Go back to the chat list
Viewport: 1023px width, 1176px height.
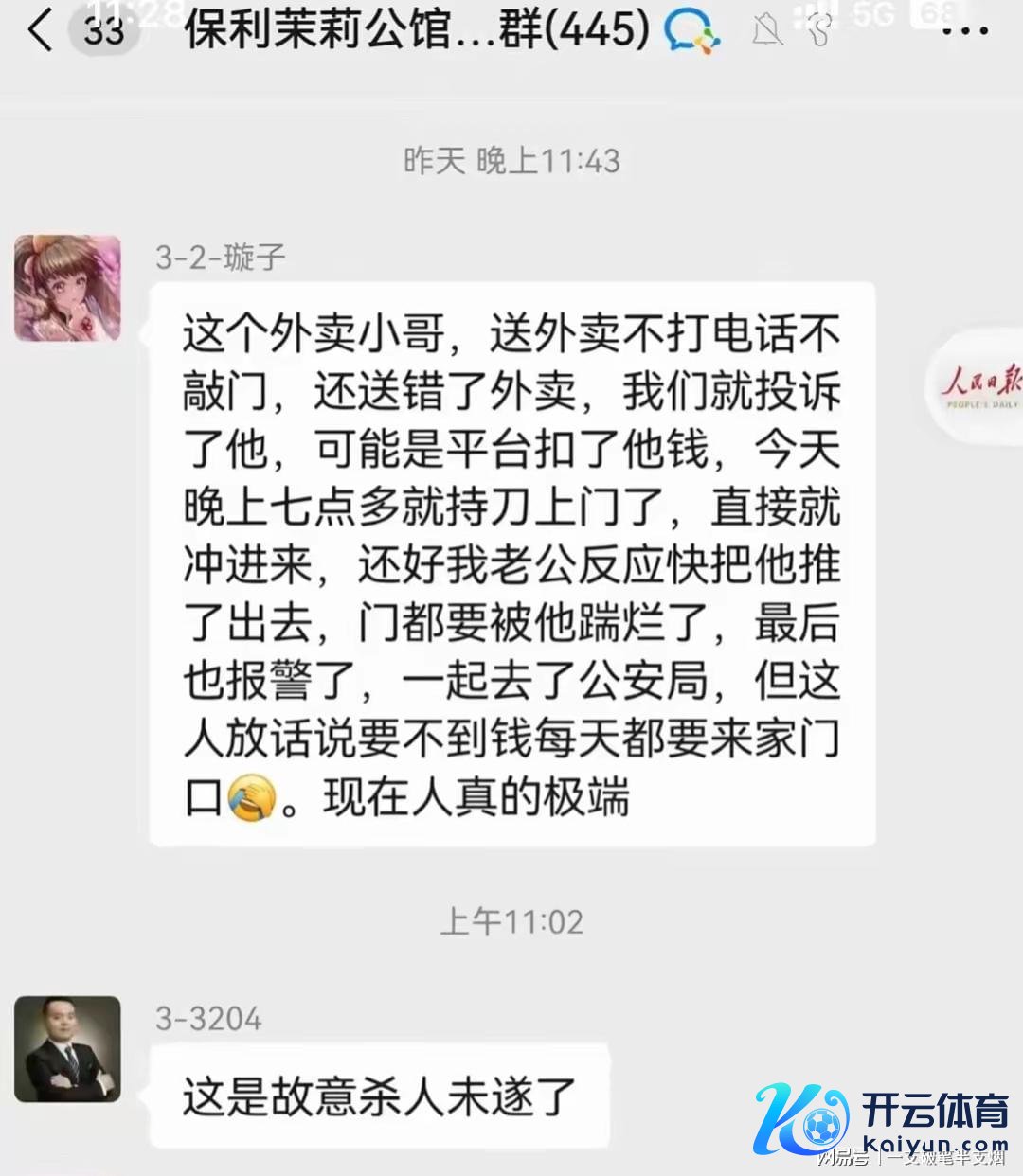coord(40,30)
